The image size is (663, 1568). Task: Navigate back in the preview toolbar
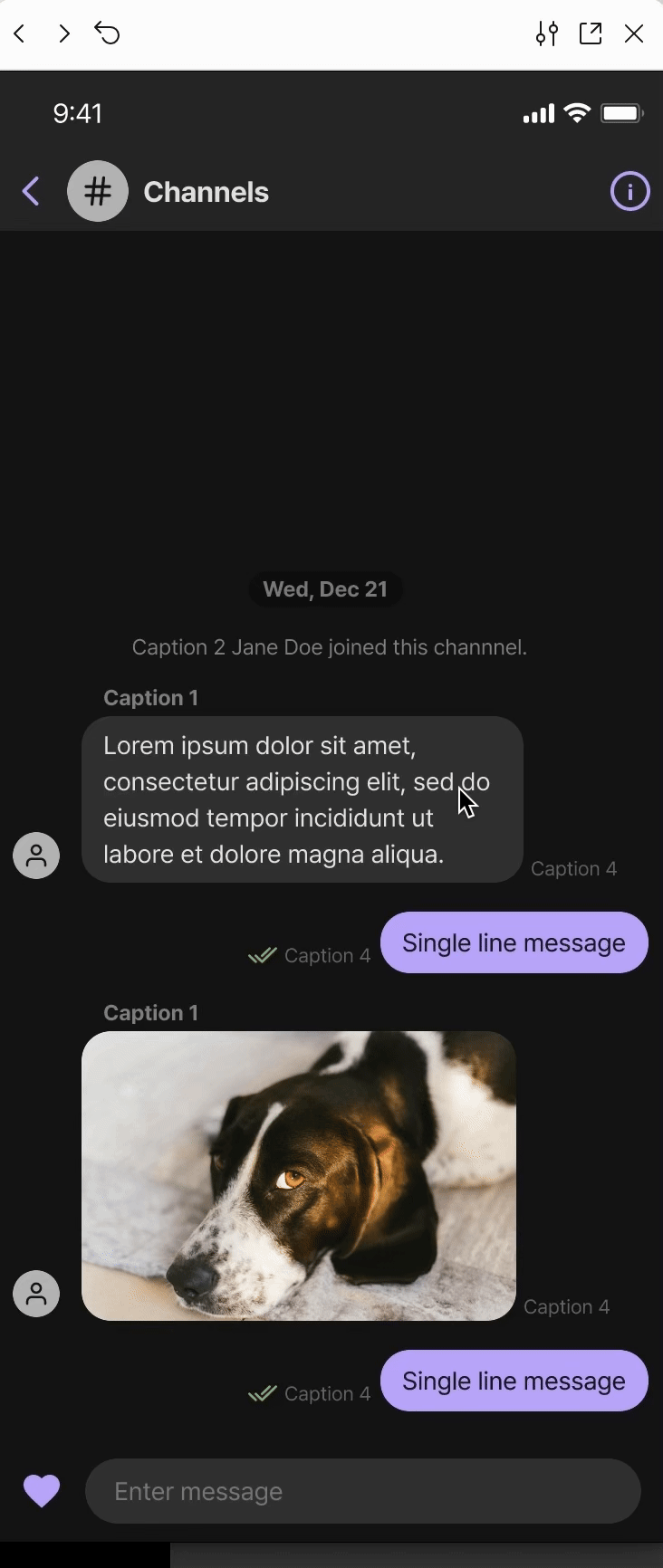coord(20,34)
